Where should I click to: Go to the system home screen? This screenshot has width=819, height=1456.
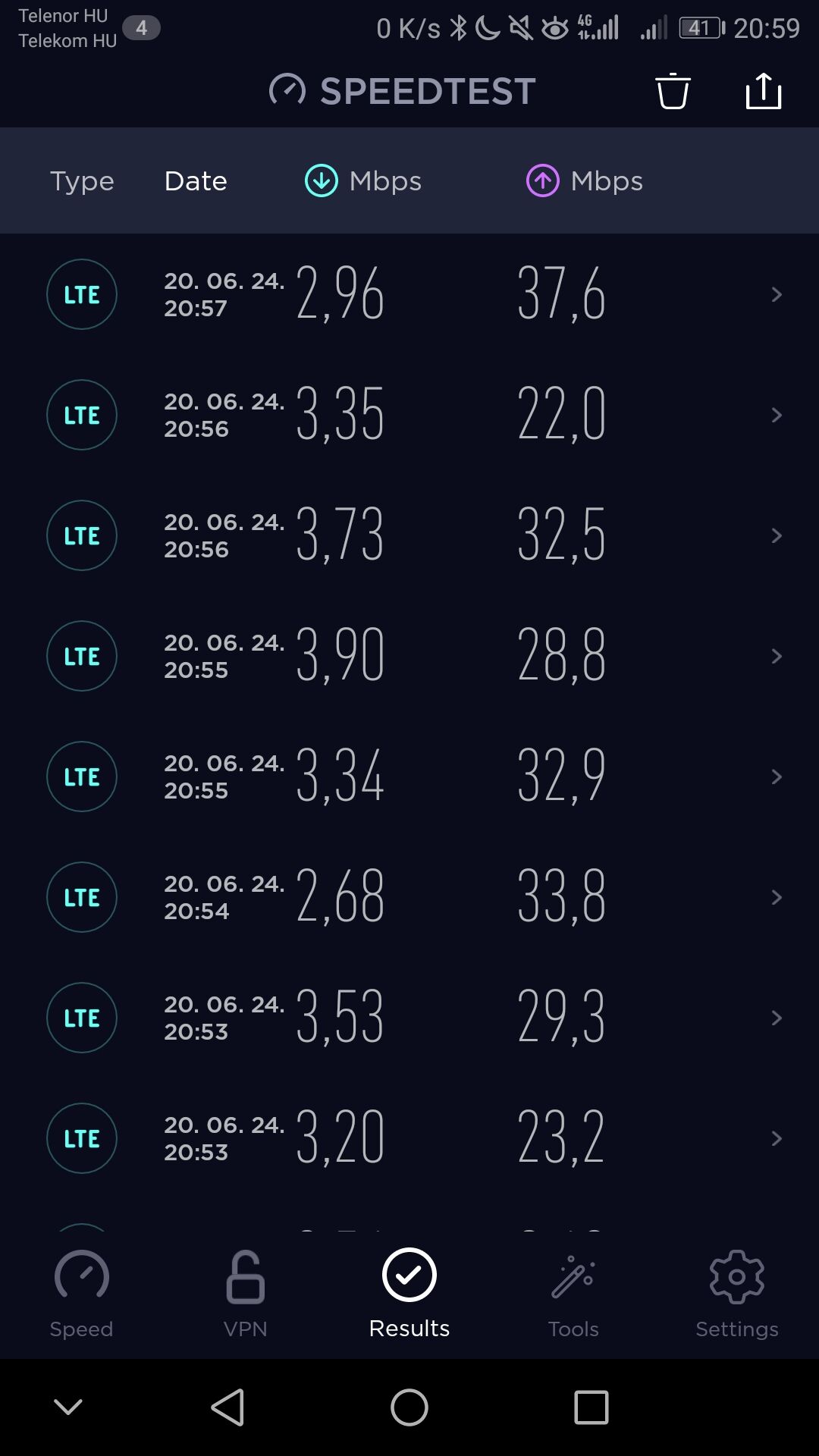click(x=409, y=1408)
